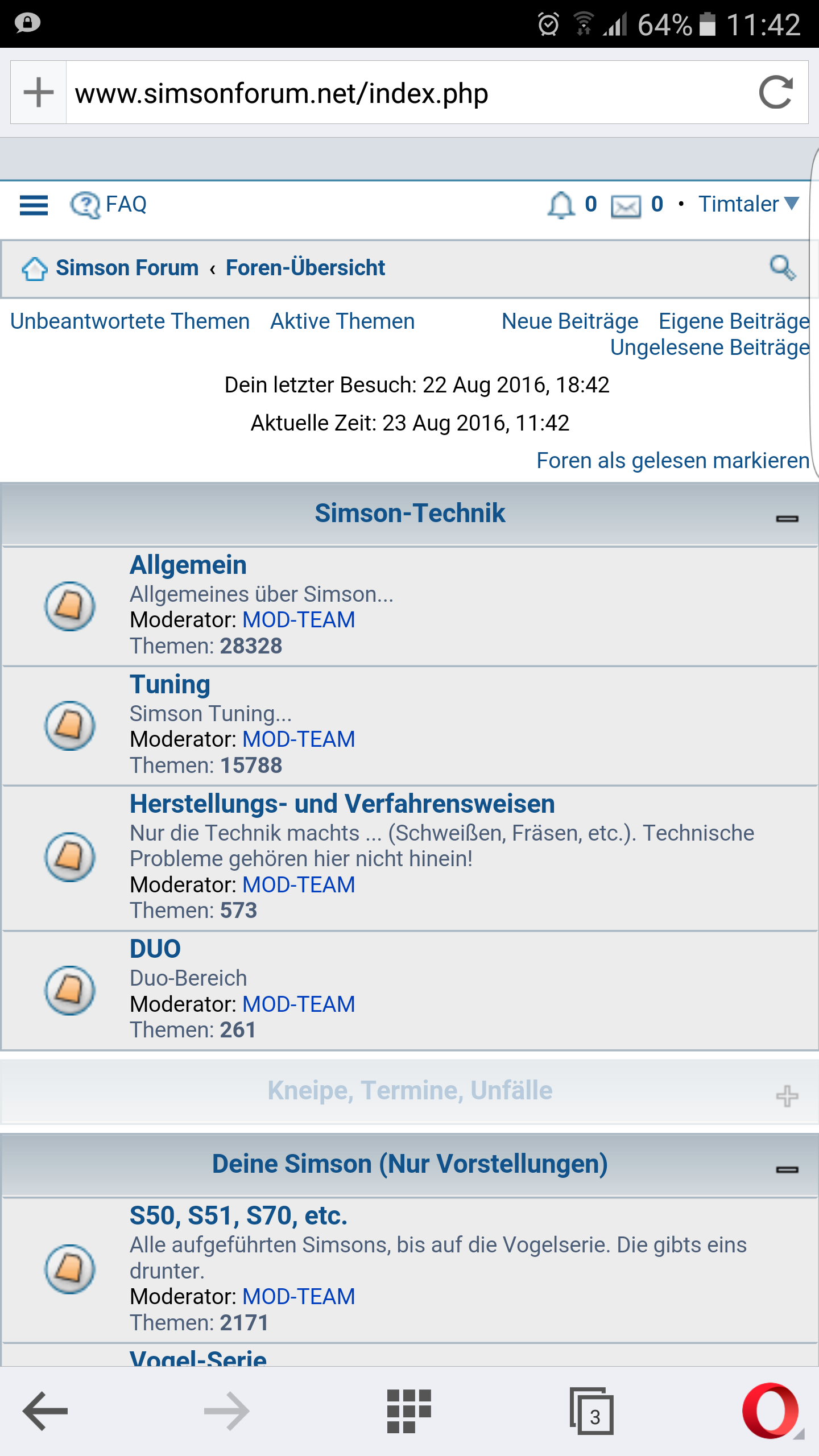The image size is (819, 1456).
Task: Open private messages envelope
Action: (x=626, y=205)
